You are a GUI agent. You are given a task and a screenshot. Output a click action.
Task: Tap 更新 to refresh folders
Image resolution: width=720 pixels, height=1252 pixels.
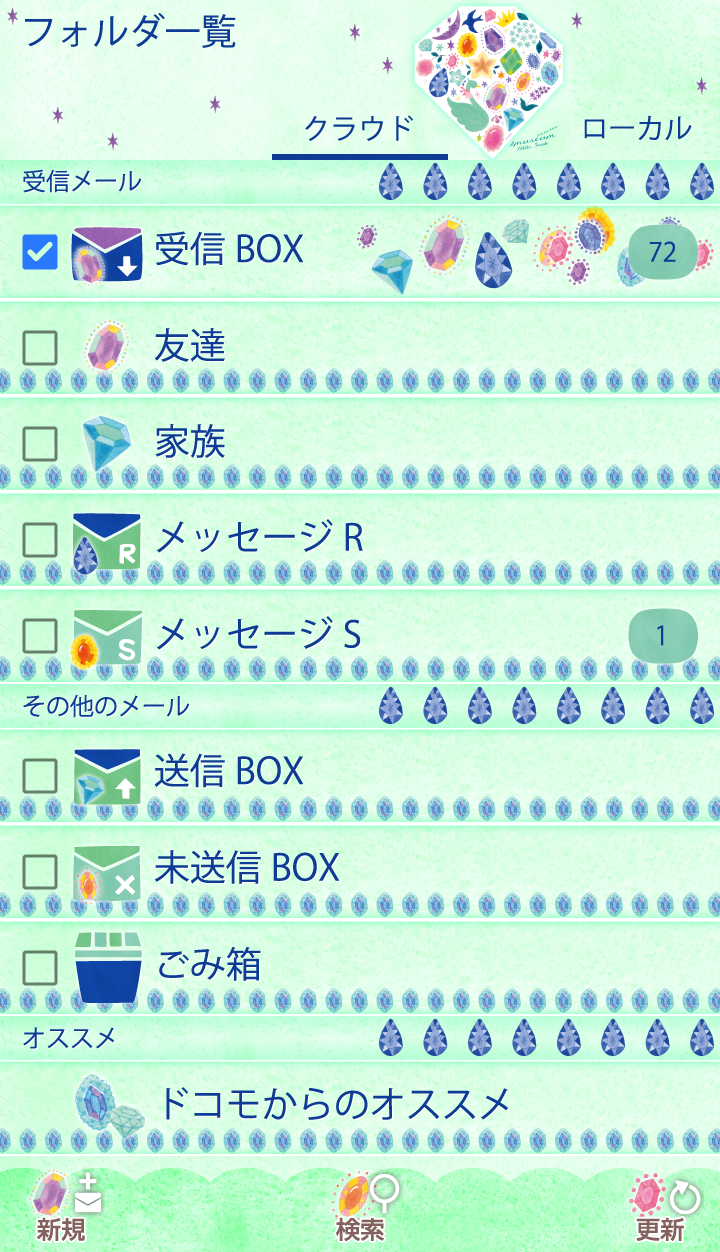point(661,1208)
